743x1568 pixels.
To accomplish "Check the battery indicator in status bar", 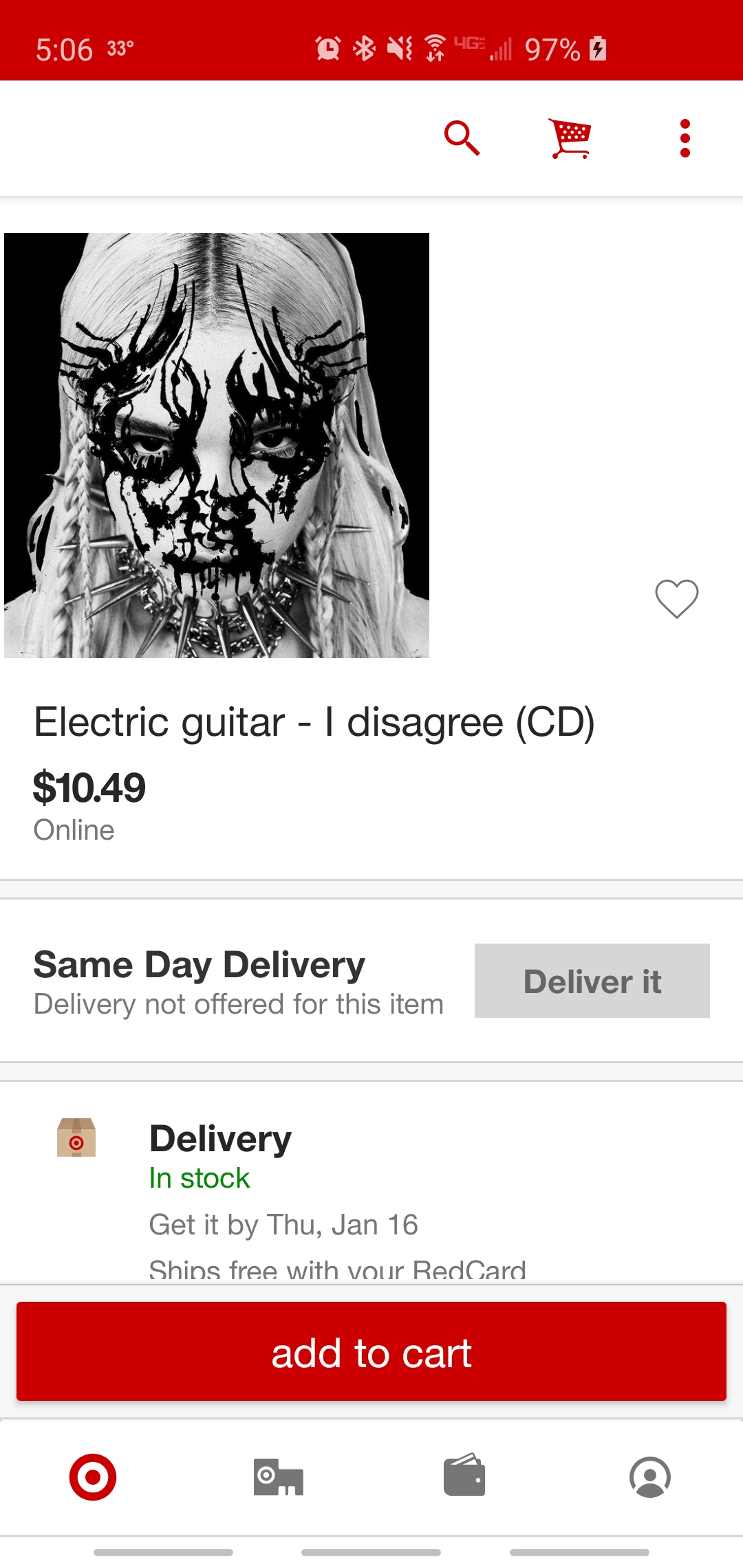I will (598, 48).
